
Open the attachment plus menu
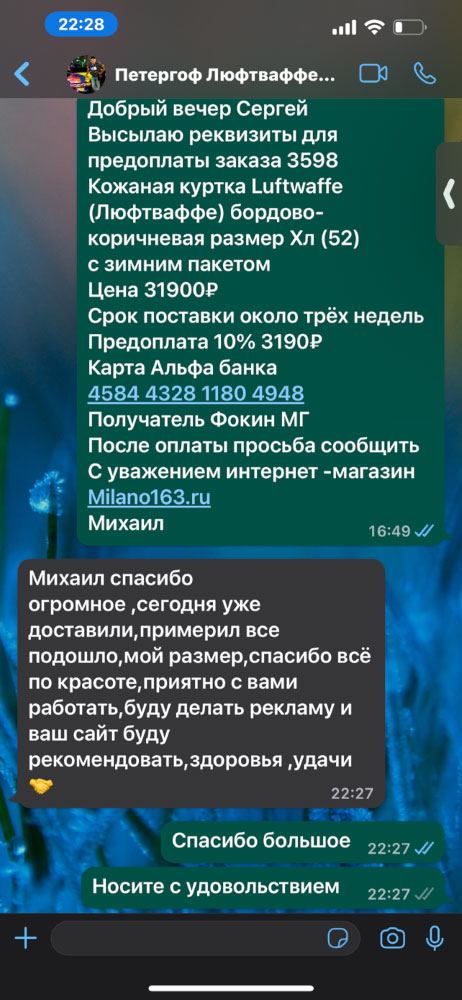[26, 938]
